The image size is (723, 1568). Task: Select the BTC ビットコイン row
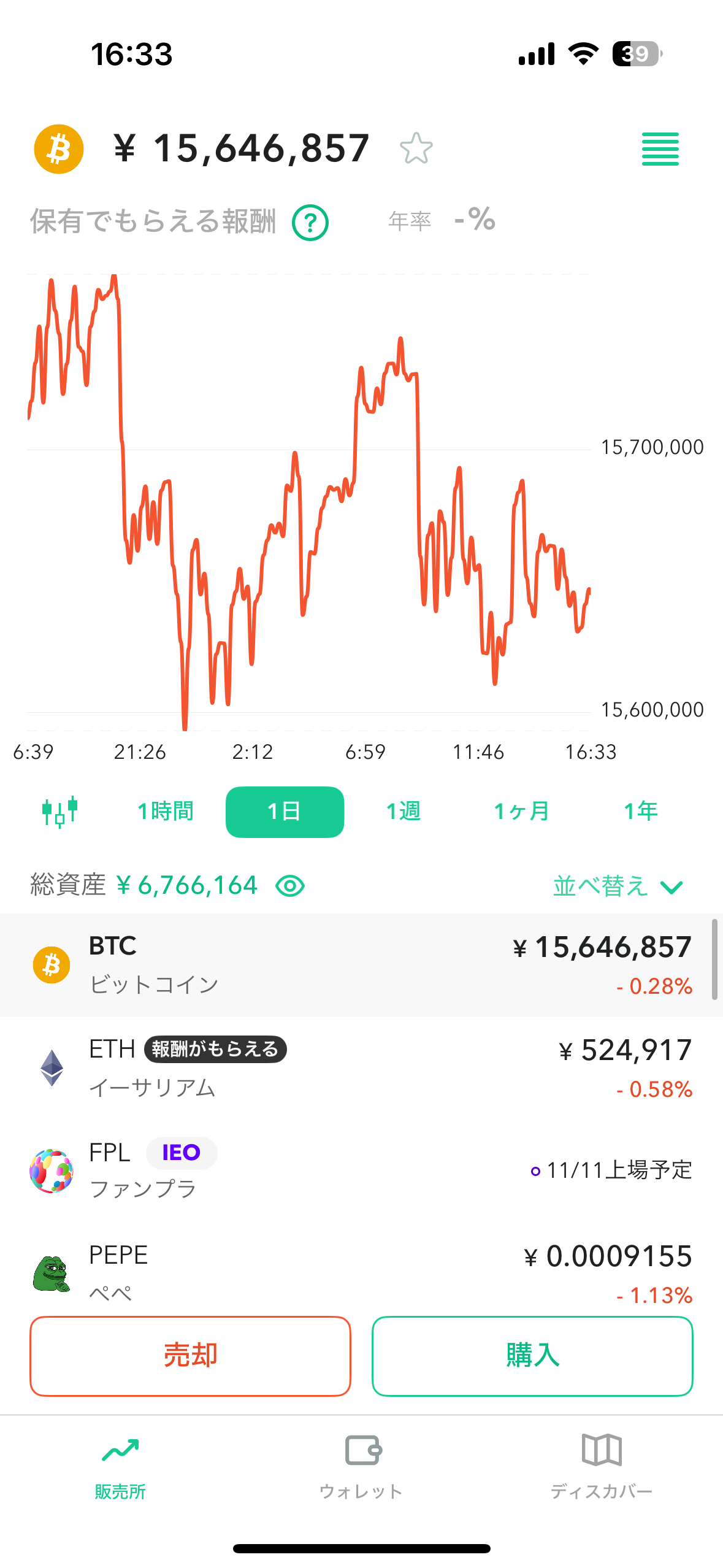point(361,965)
